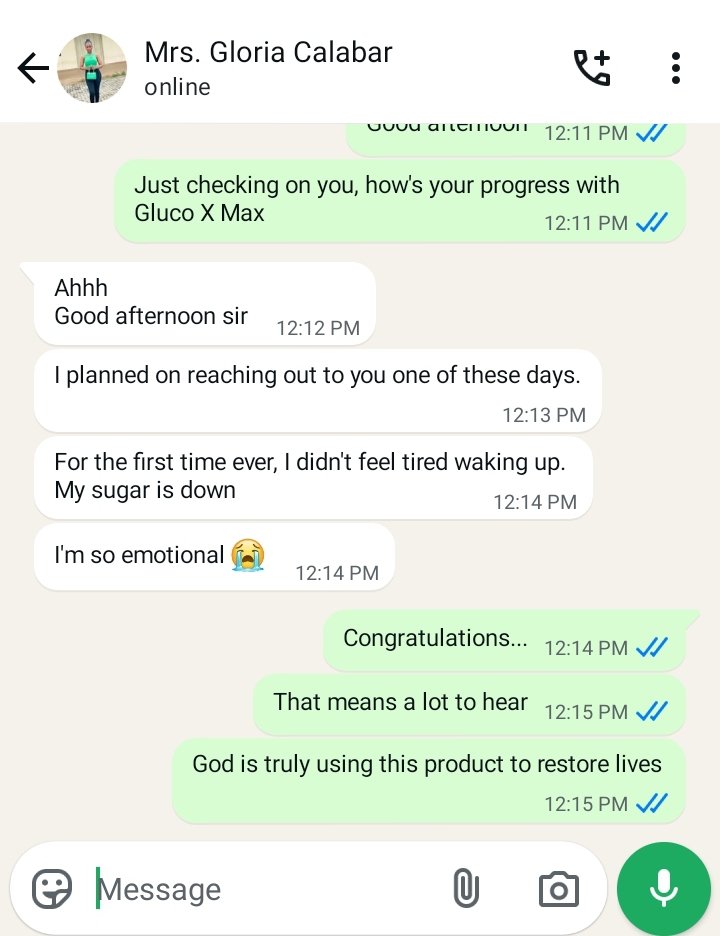This screenshot has height=936, width=720.
Task: Focus the Message text field
Action: [x=260, y=888]
